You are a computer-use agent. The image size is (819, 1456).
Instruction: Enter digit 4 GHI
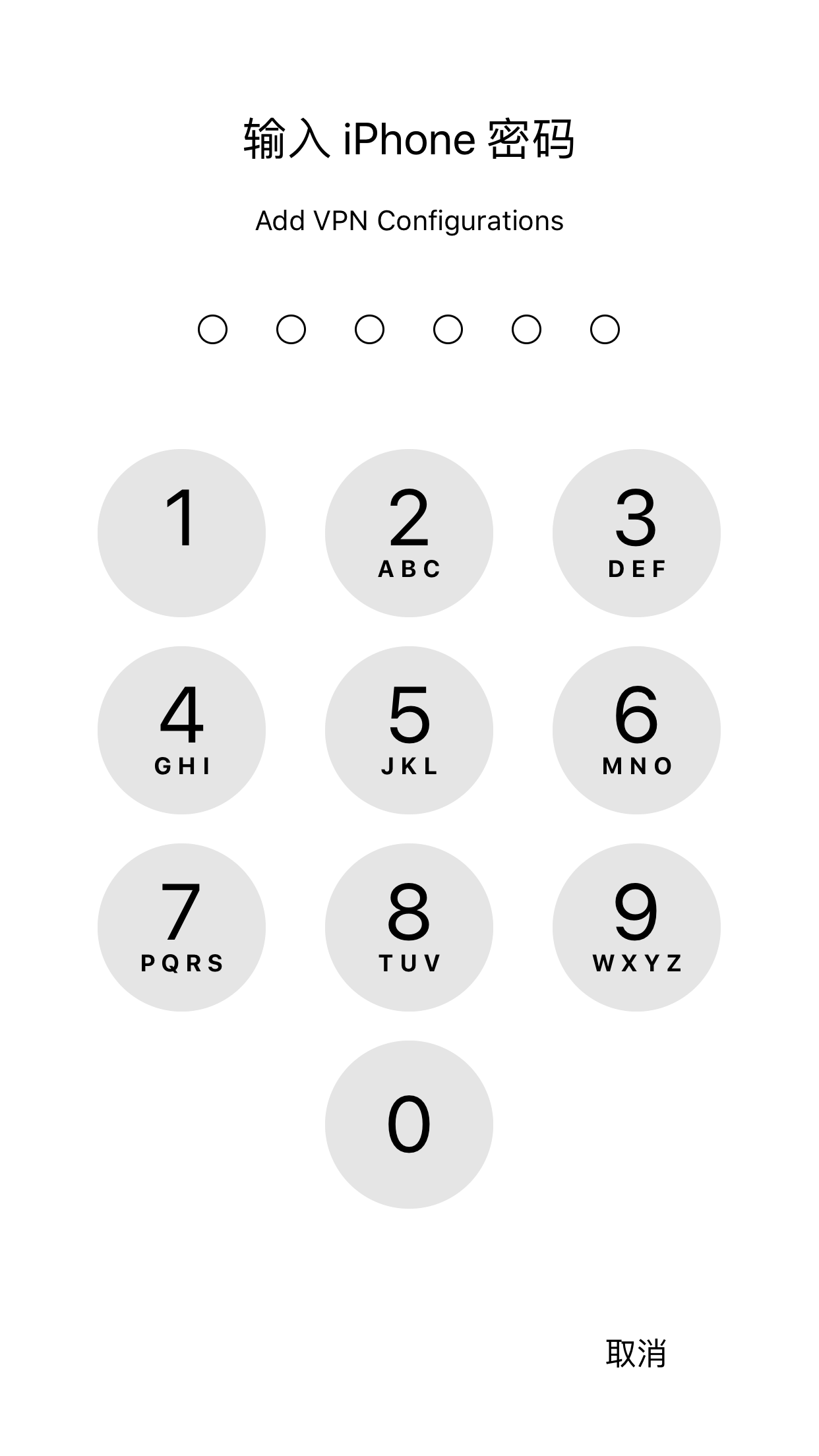pos(181,730)
